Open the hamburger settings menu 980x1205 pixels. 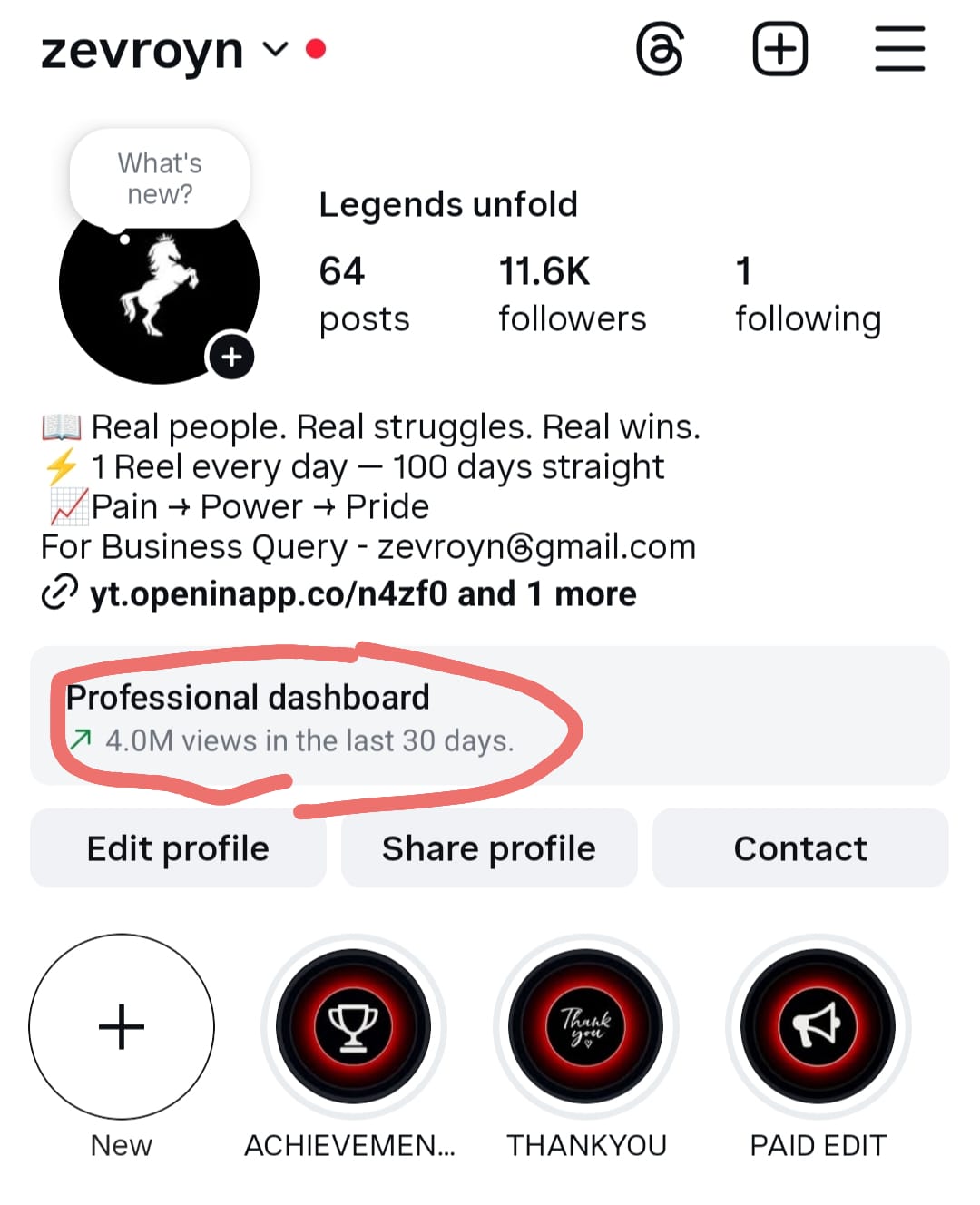tap(899, 49)
